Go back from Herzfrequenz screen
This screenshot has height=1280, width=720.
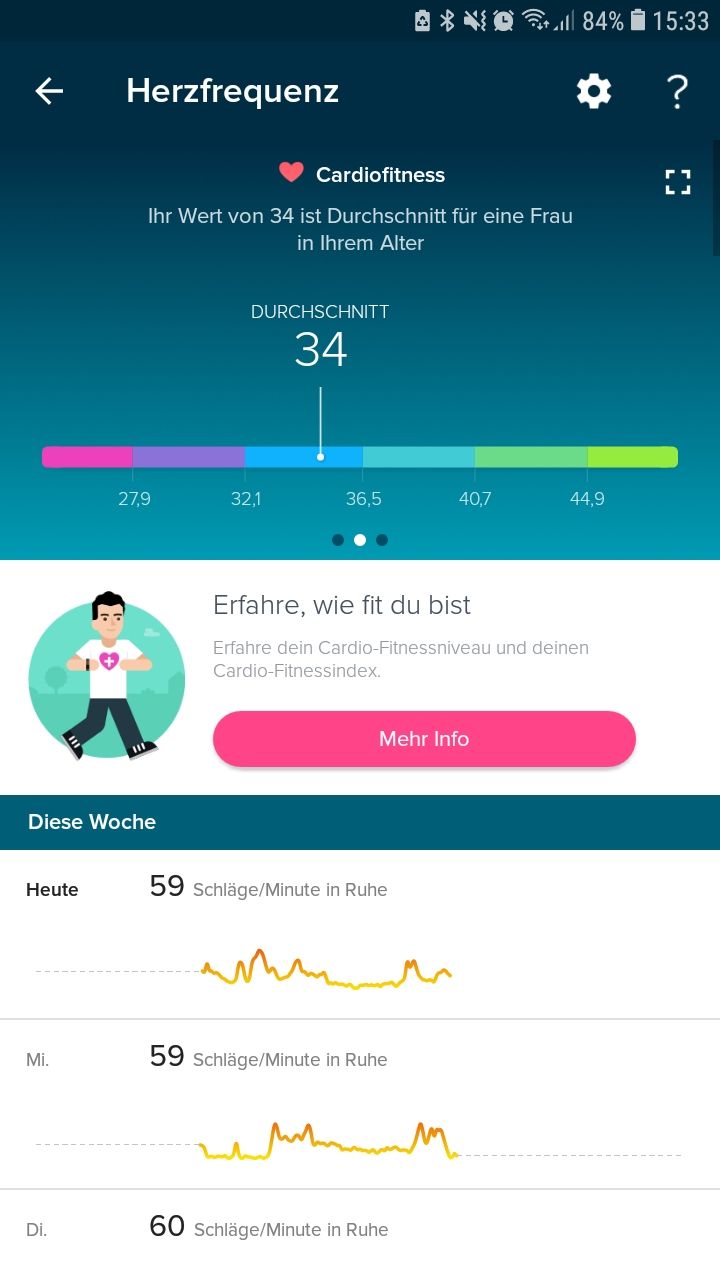click(49, 91)
